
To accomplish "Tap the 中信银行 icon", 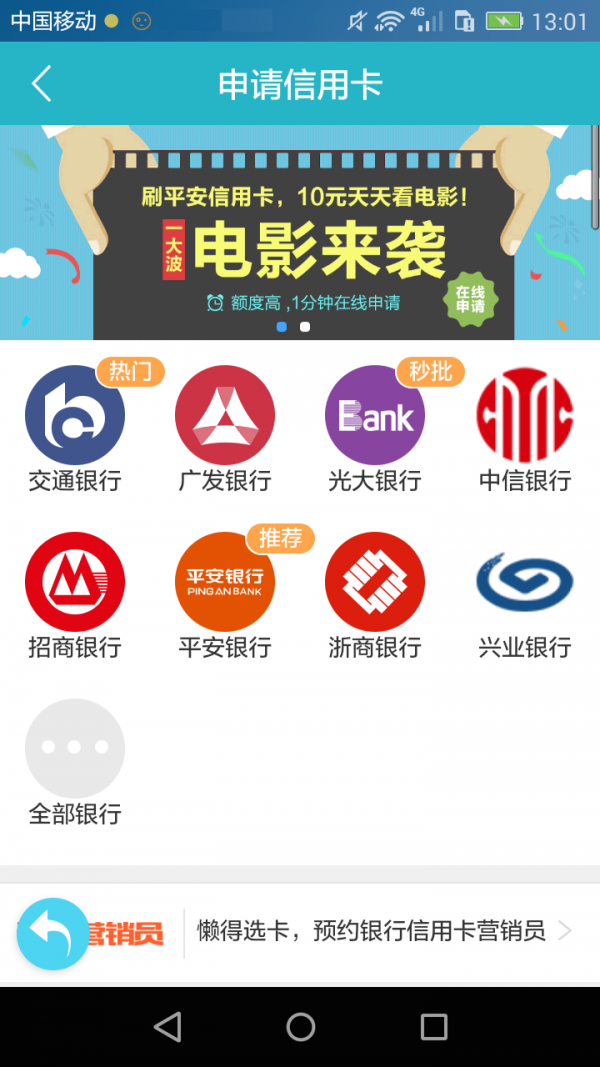I will [x=525, y=417].
